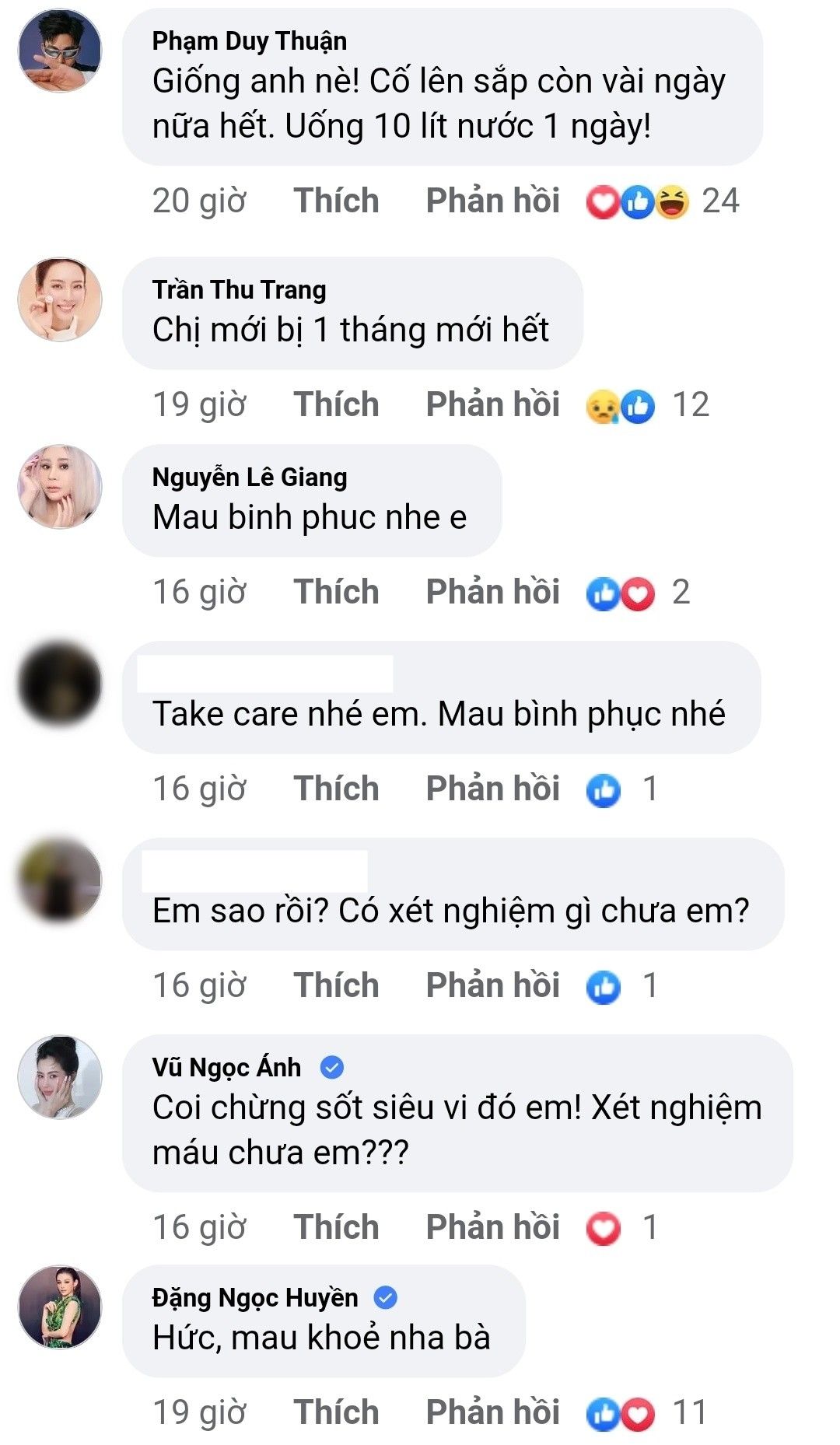Open Đặng Ngọc Huyền's avatar
Screen dimensions: 840x1445
60,1307
